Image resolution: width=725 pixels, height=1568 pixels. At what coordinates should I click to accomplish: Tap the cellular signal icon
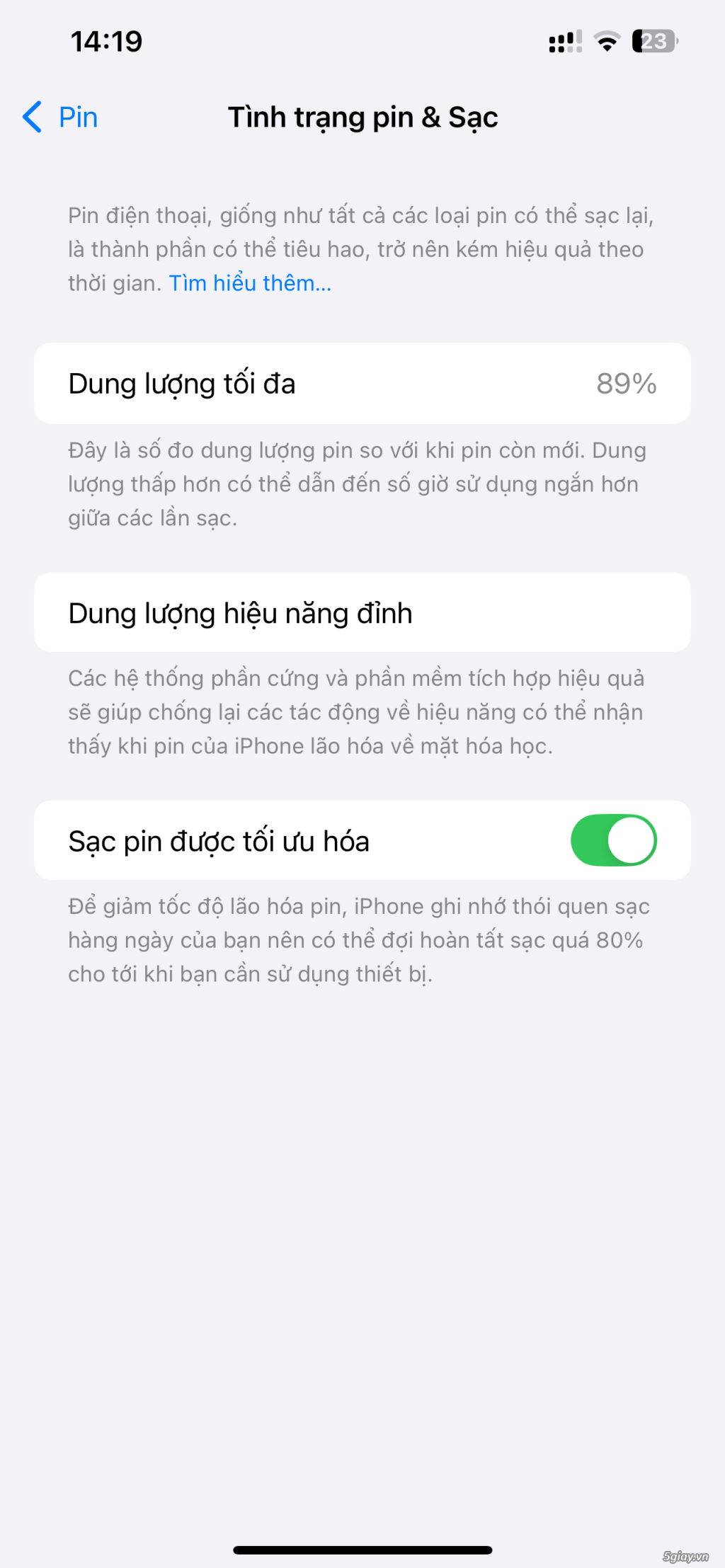click(563, 42)
